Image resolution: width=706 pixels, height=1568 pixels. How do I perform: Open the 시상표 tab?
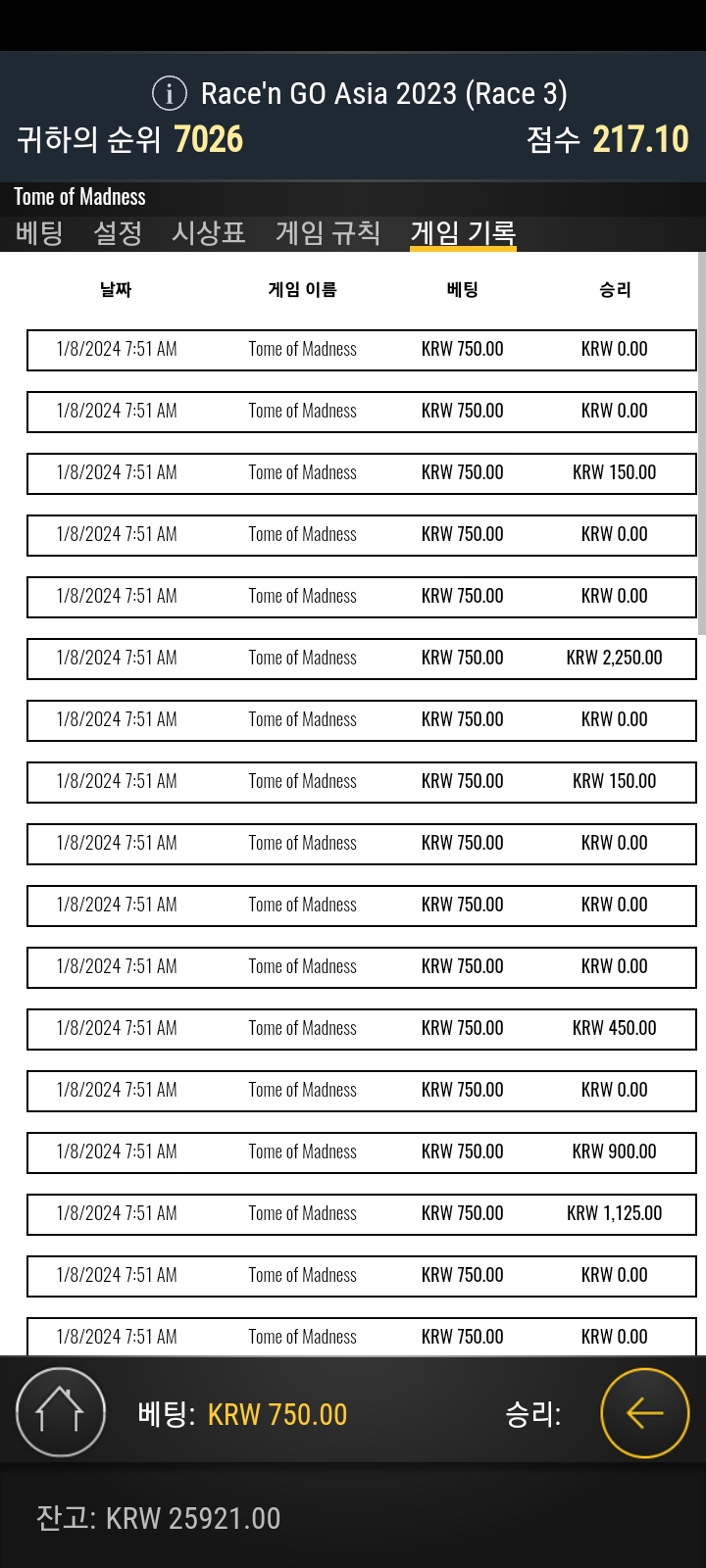(x=208, y=233)
